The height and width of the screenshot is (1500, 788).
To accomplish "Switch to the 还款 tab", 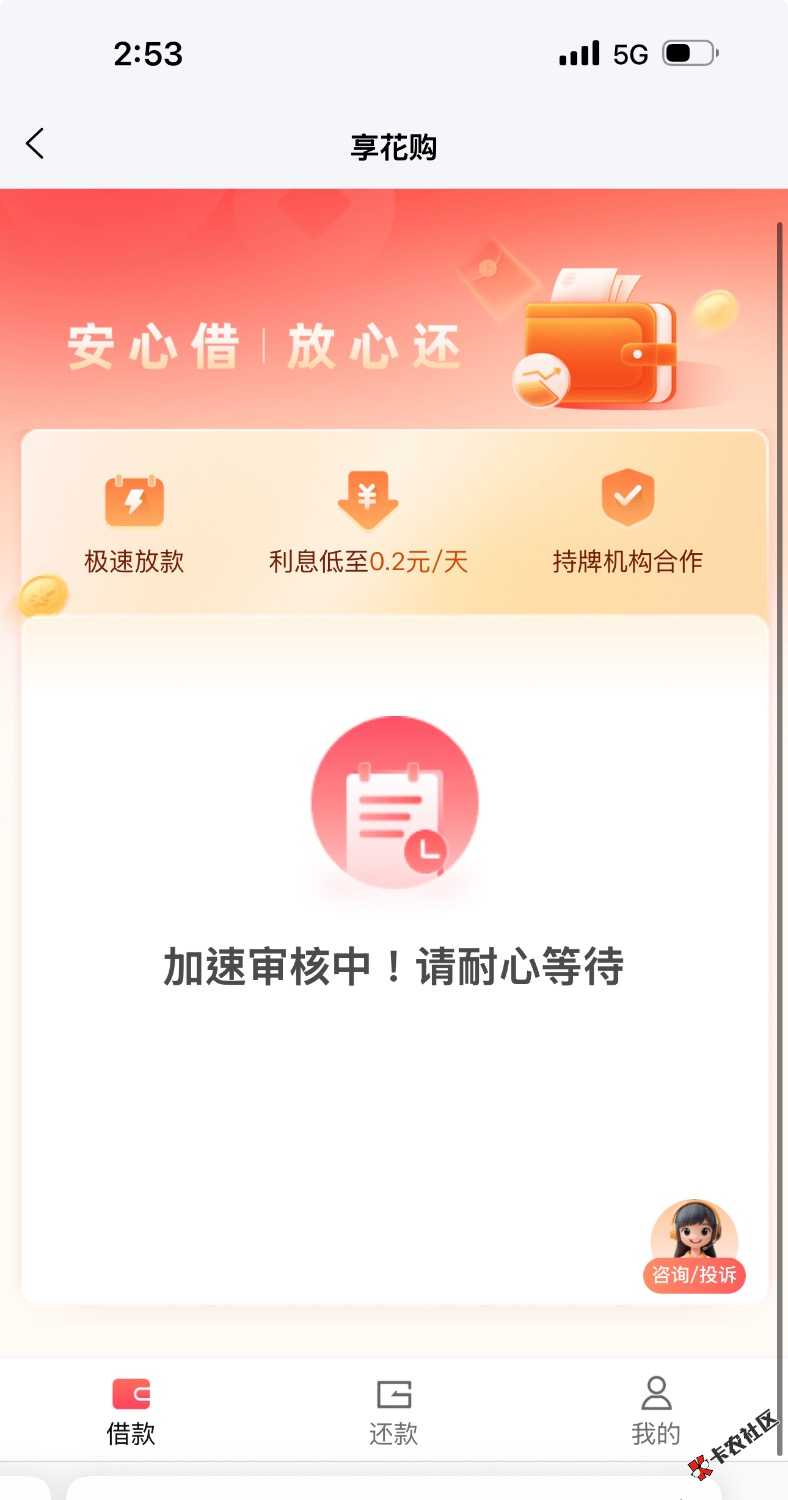I will coord(393,1410).
